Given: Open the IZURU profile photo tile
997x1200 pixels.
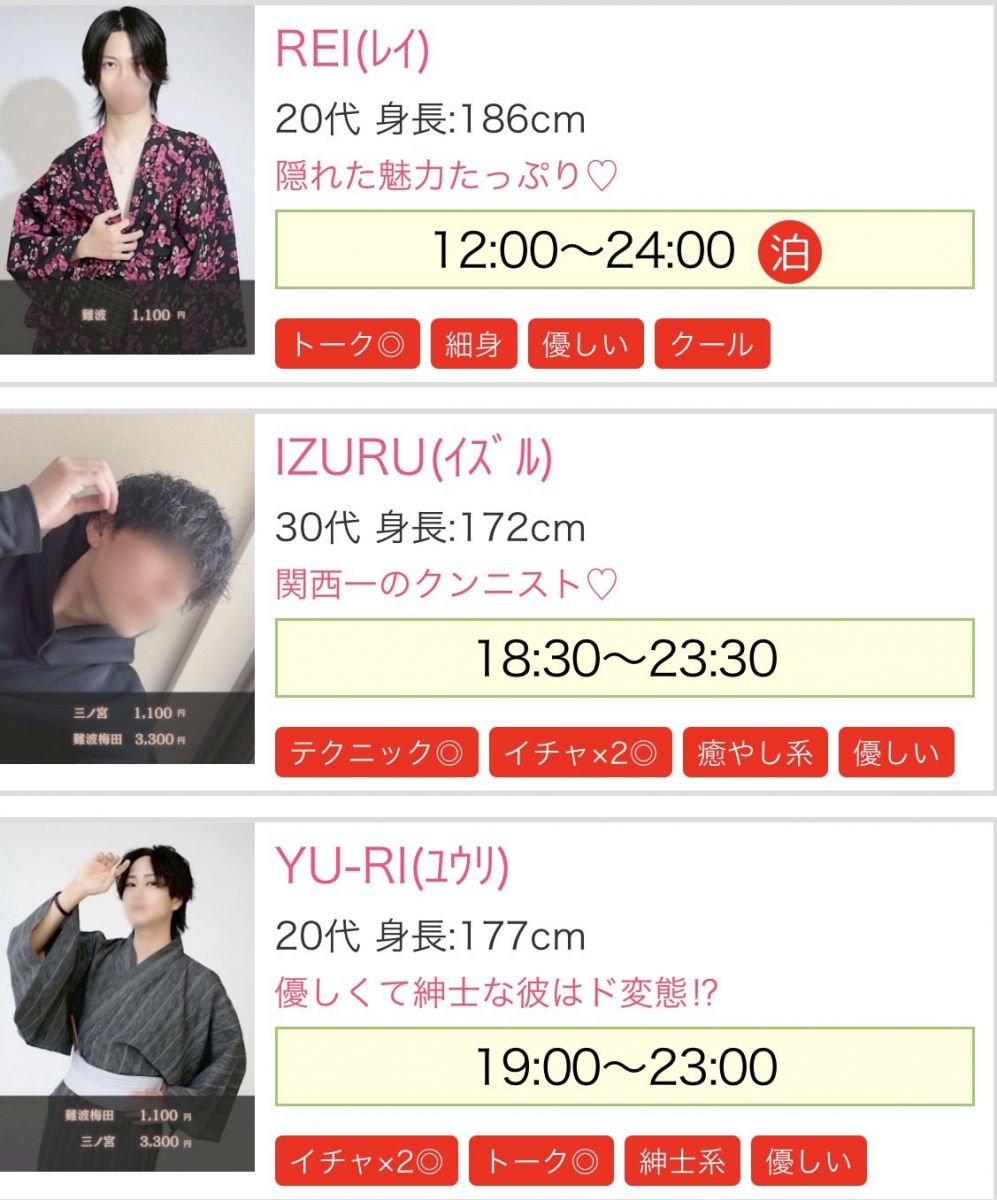Looking at the screenshot, I should pos(127,587).
